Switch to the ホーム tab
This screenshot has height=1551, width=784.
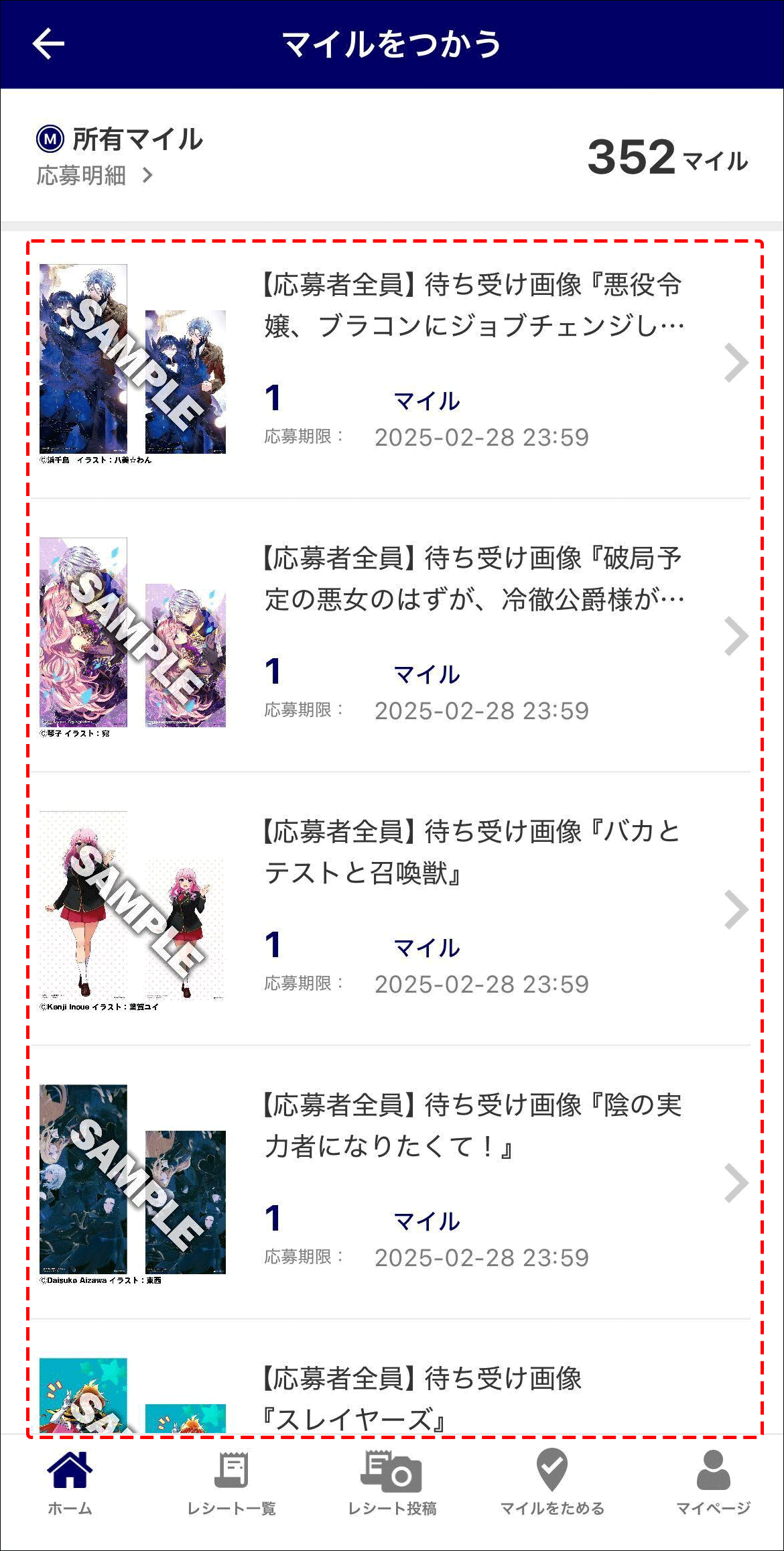point(70,1483)
